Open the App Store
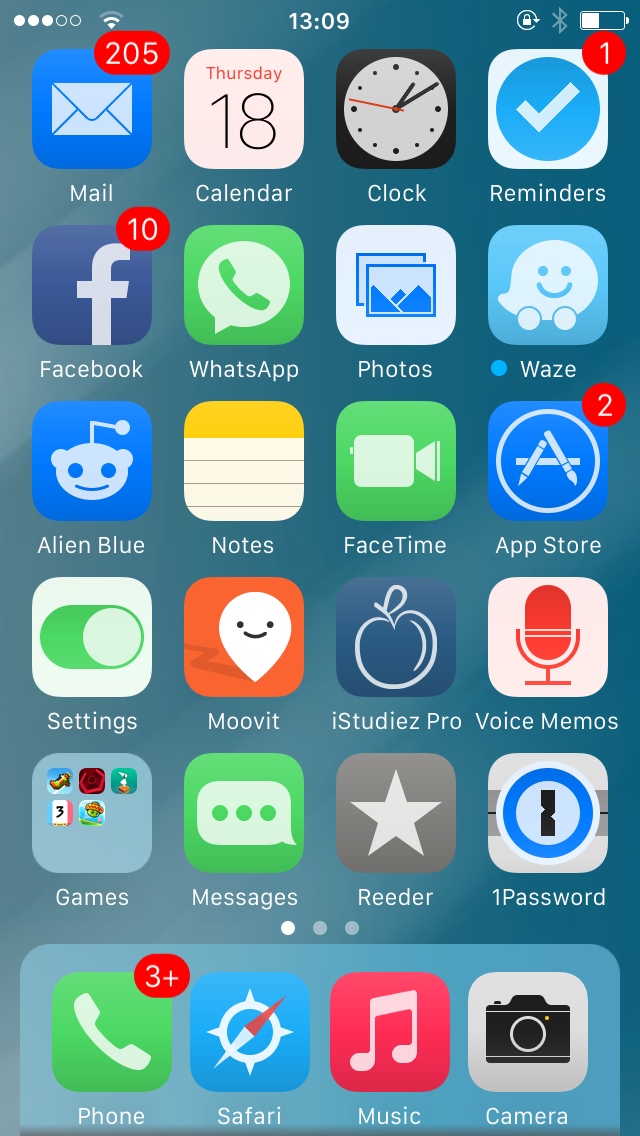Image resolution: width=640 pixels, height=1136 pixels. pyautogui.click(x=548, y=461)
